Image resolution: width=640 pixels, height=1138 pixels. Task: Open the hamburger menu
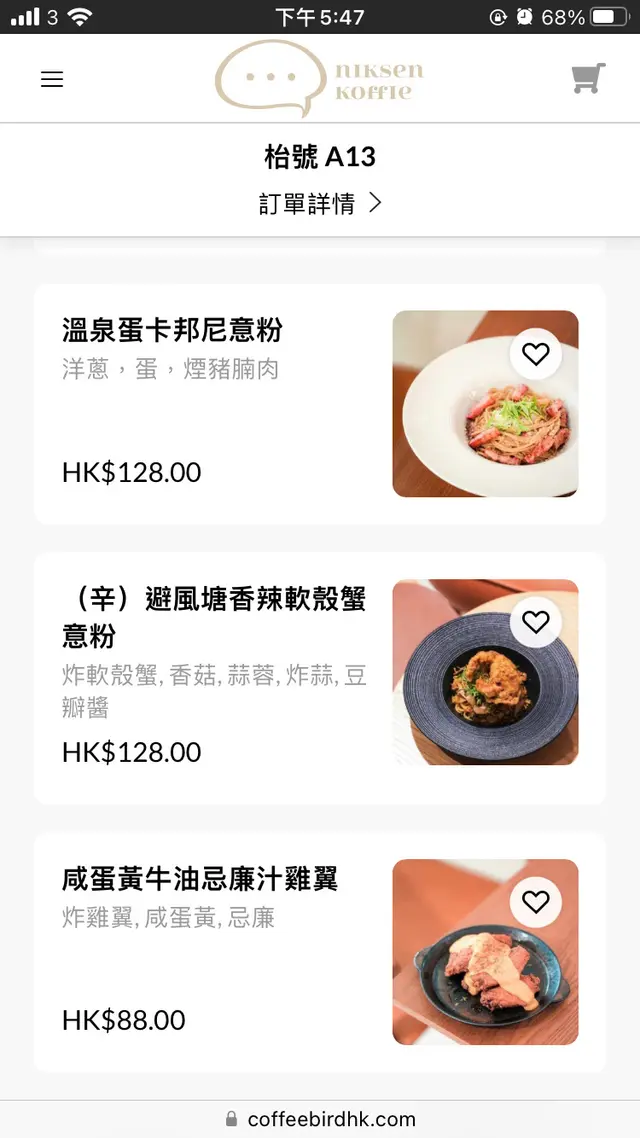pos(52,79)
